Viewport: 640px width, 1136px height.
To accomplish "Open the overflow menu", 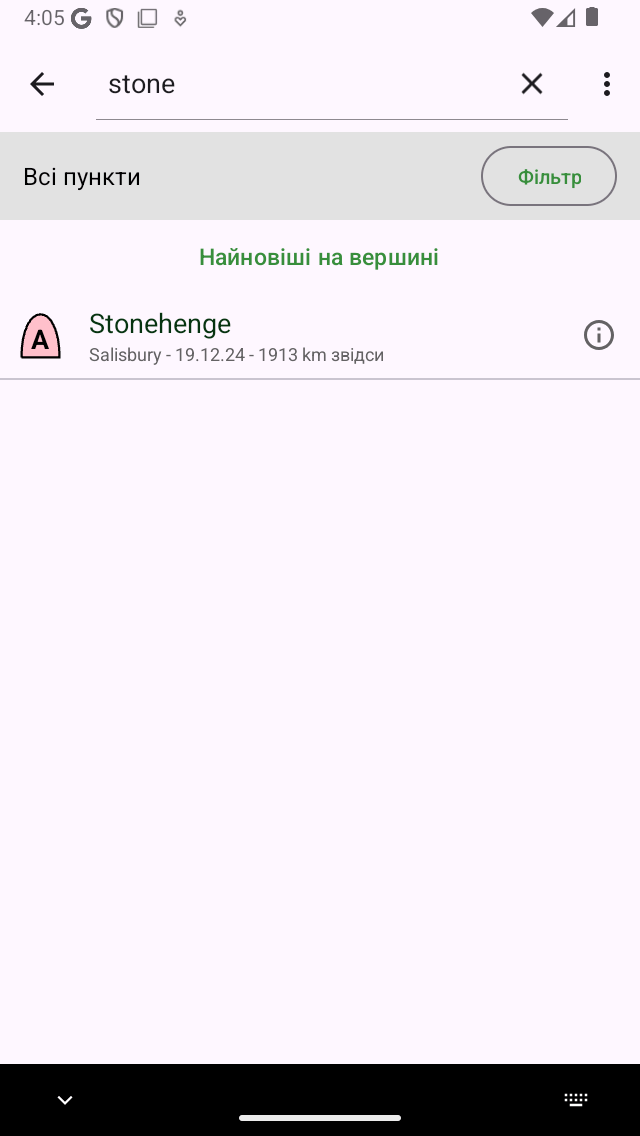I will tap(606, 84).
